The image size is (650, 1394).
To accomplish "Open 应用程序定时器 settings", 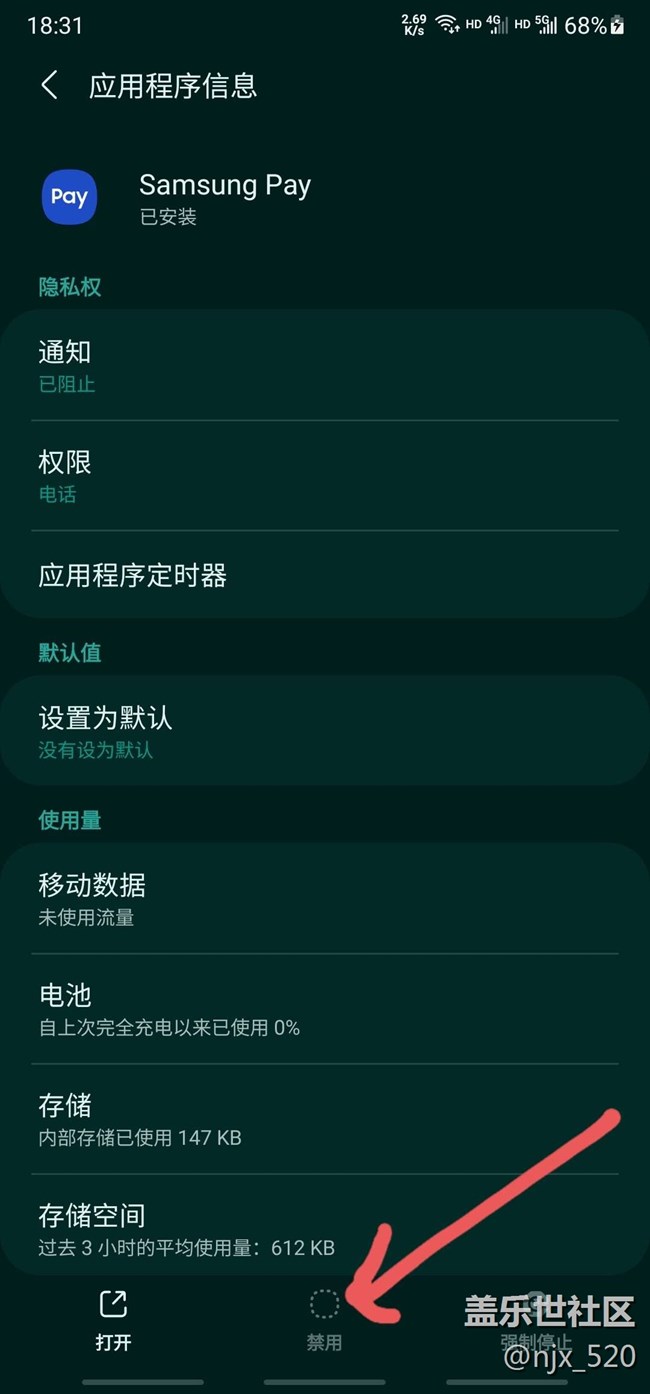I will click(325, 575).
